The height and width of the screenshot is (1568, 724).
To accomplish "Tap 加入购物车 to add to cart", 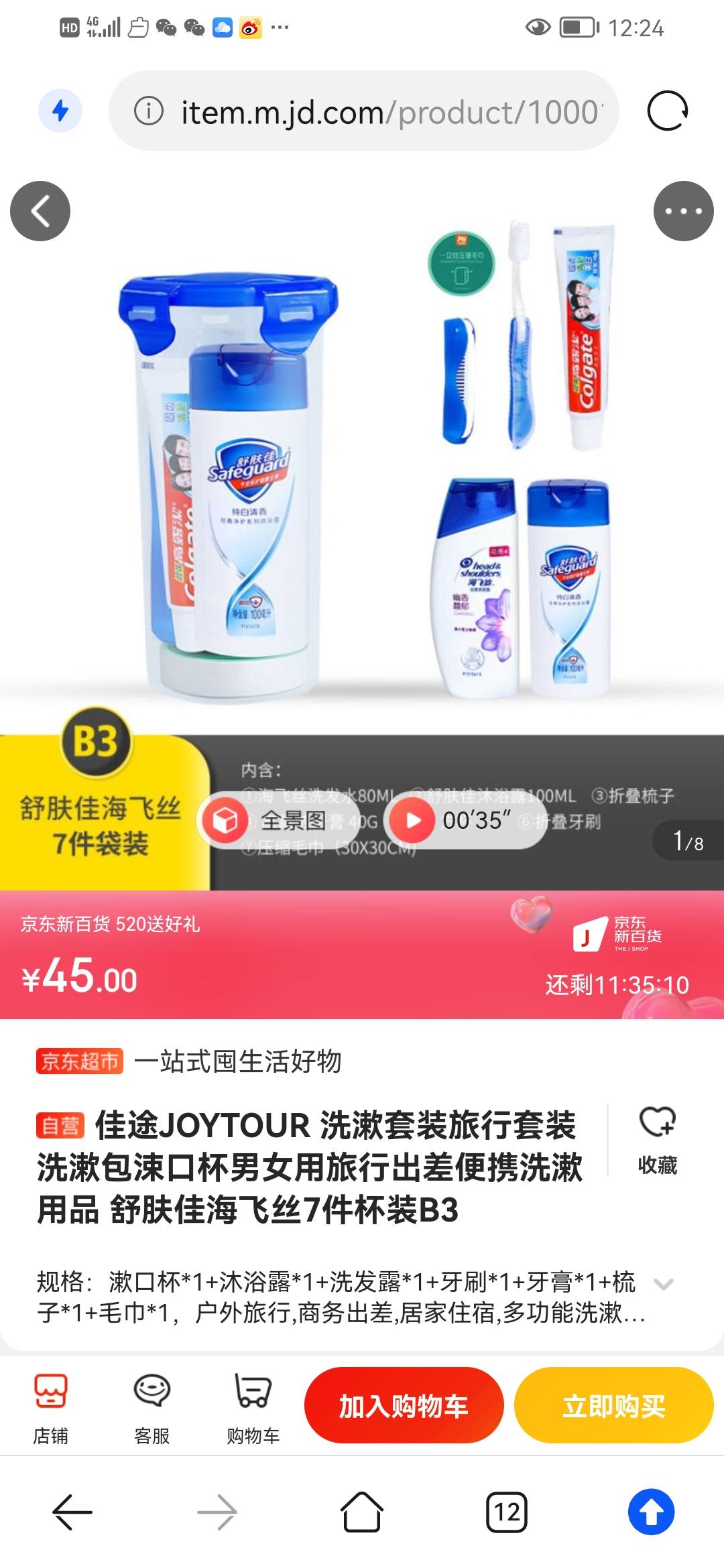I will [404, 1406].
